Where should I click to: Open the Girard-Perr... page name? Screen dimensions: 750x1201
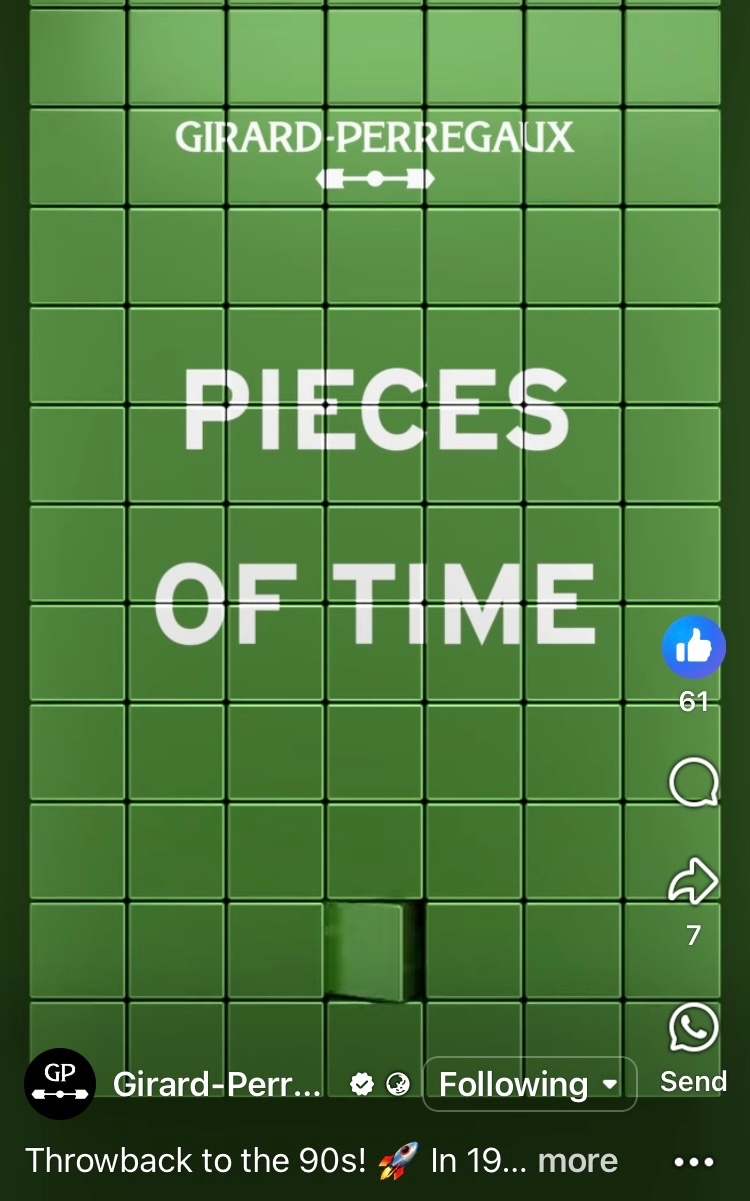tap(217, 1084)
